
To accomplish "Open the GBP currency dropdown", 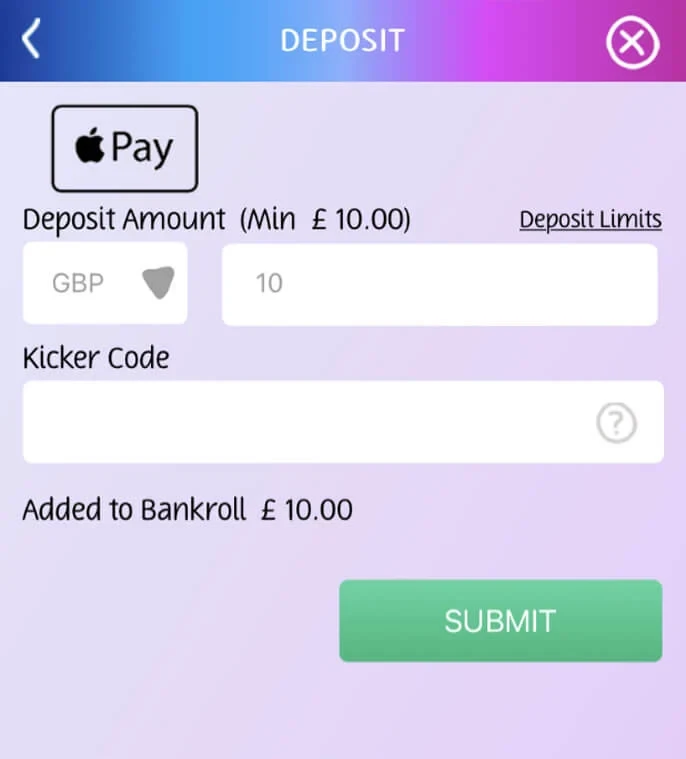I will pyautogui.click(x=105, y=284).
